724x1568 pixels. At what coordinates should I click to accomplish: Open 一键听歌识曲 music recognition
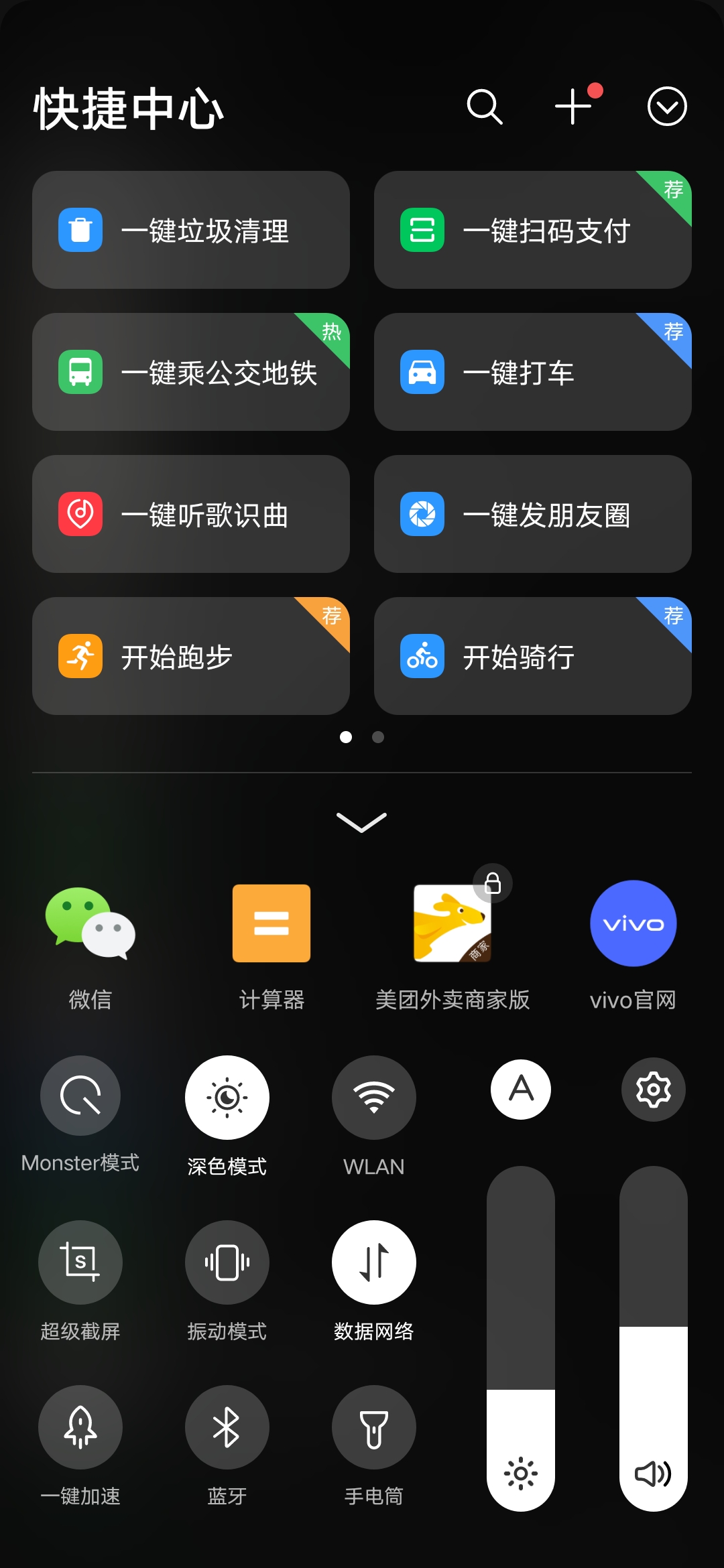pos(190,515)
